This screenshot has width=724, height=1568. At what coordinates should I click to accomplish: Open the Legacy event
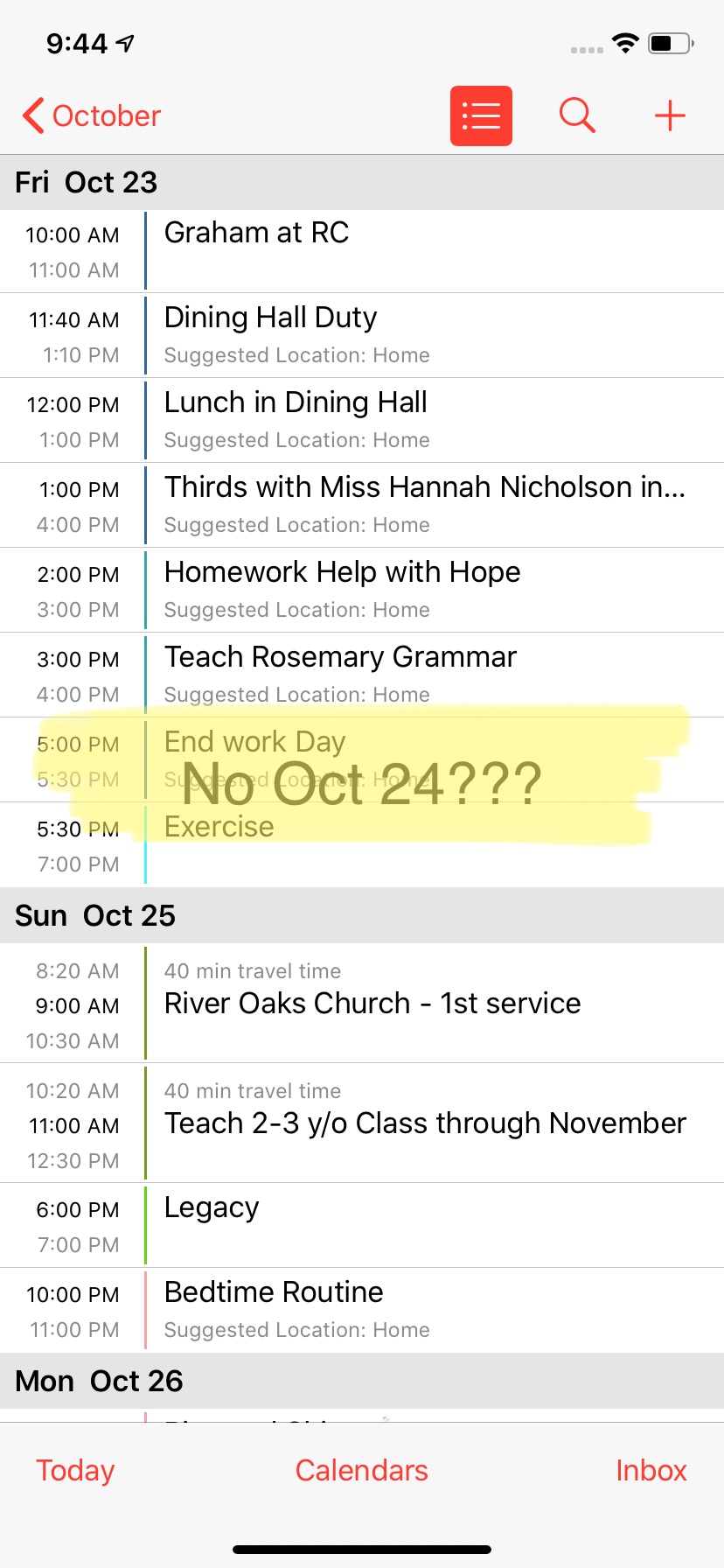(362, 1225)
